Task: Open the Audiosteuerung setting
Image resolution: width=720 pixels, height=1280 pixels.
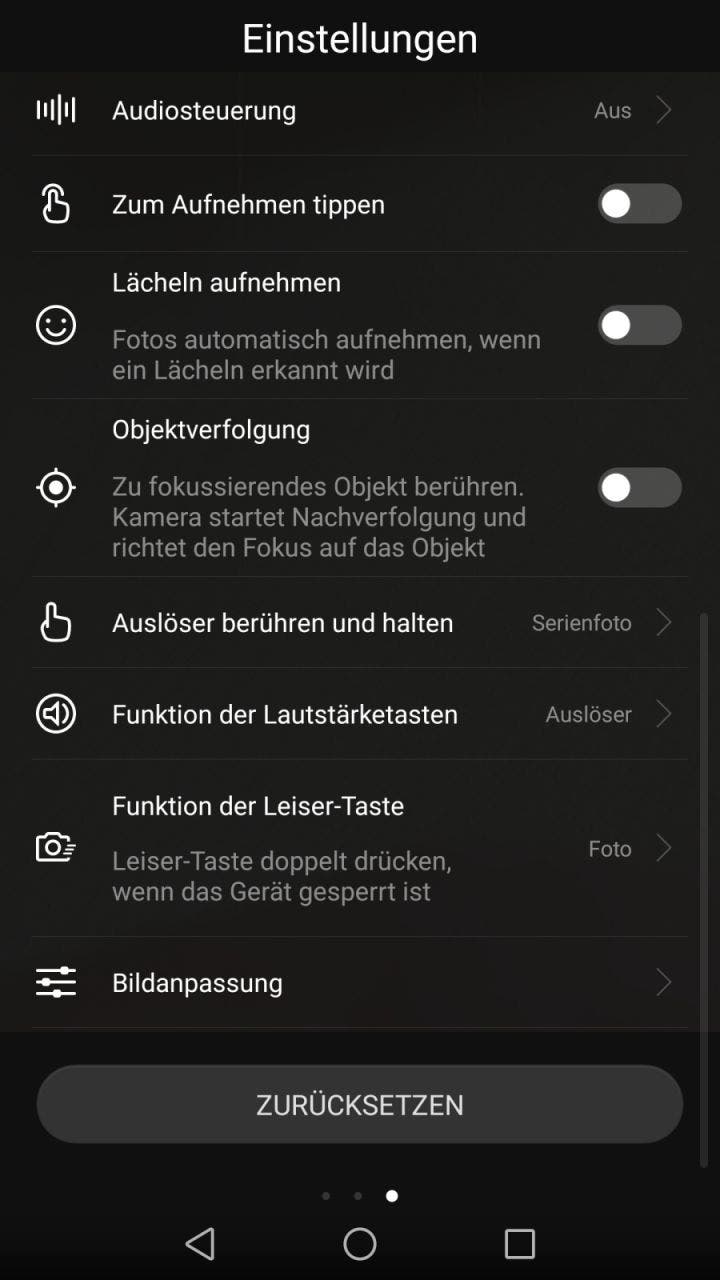Action: [x=360, y=110]
